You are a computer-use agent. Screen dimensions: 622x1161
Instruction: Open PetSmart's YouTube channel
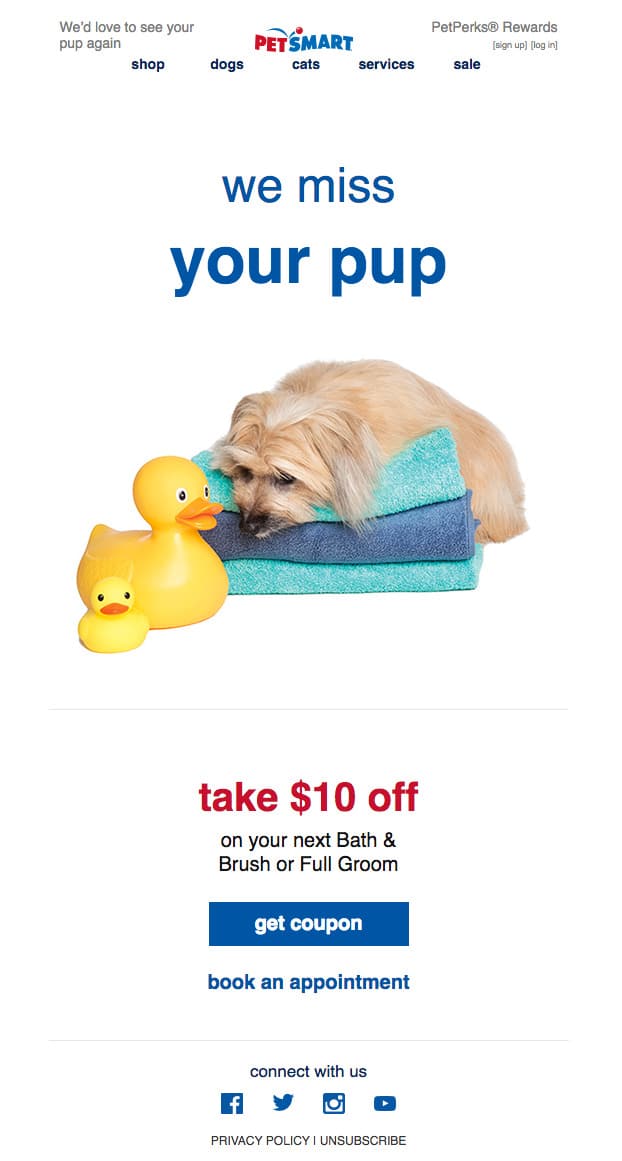pyautogui.click(x=385, y=1103)
